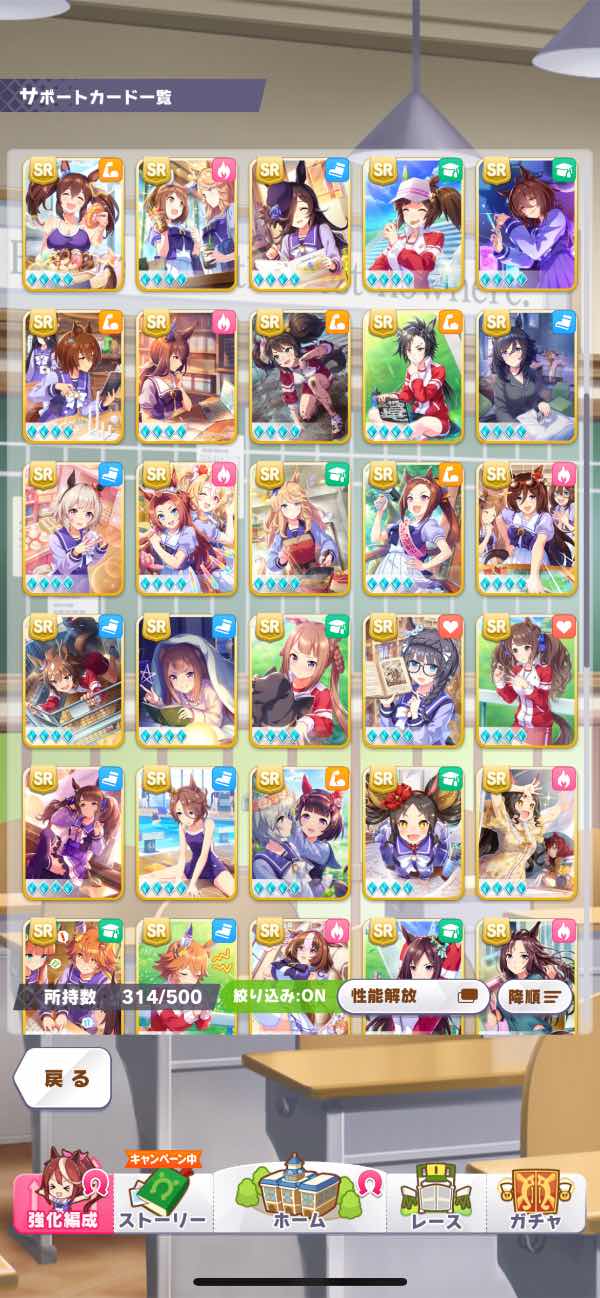Select the card with the girl in a pink cap
The image size is (600, 1298).
413,222
